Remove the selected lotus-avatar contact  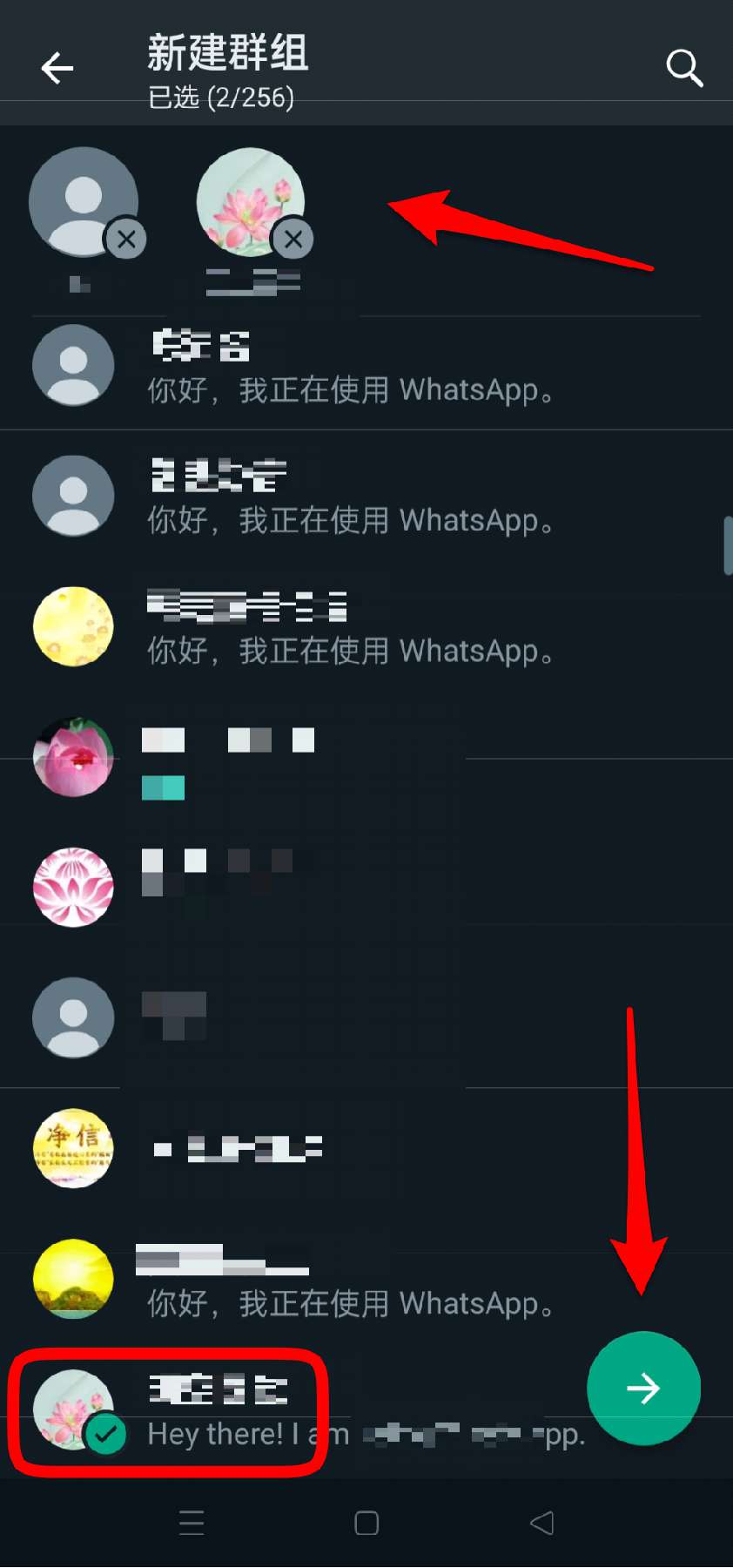click(293, 239)
